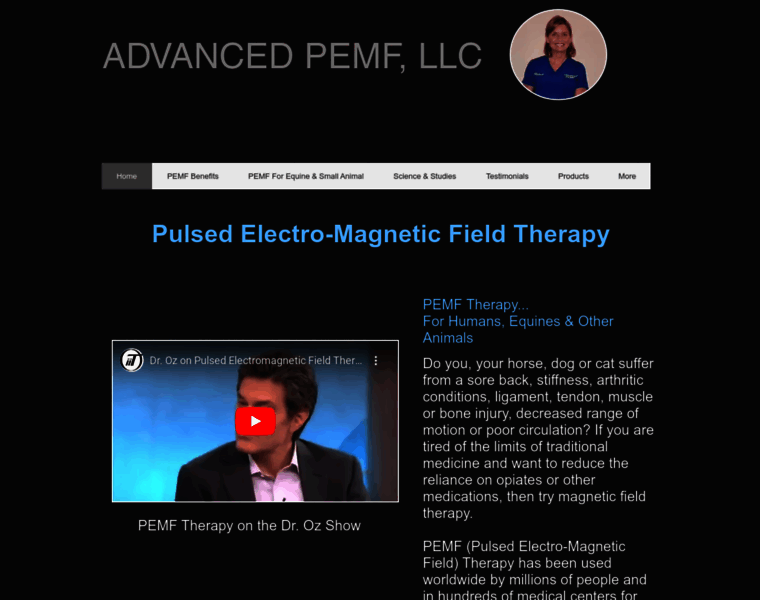Open the Products page
This screenshot has height=600, width=760.
(x=573, y=176)
